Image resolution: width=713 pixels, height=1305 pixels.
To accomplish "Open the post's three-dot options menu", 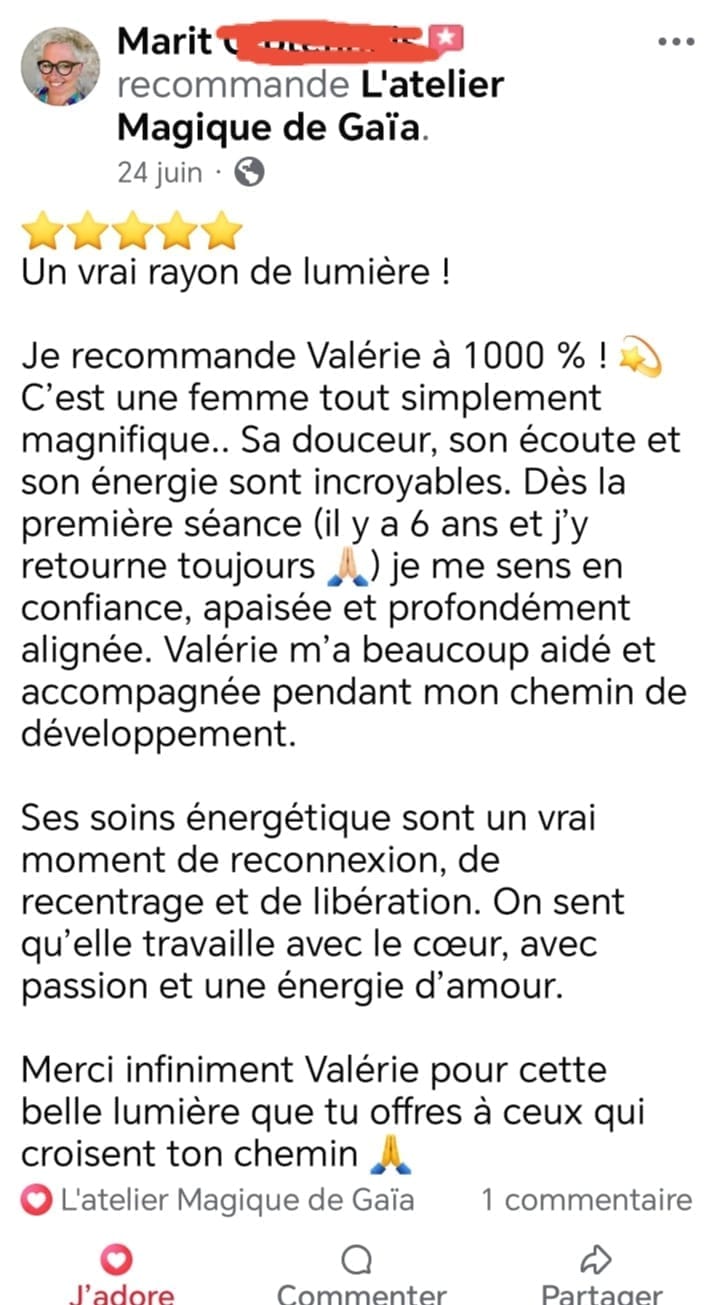I will coord(676,42).
